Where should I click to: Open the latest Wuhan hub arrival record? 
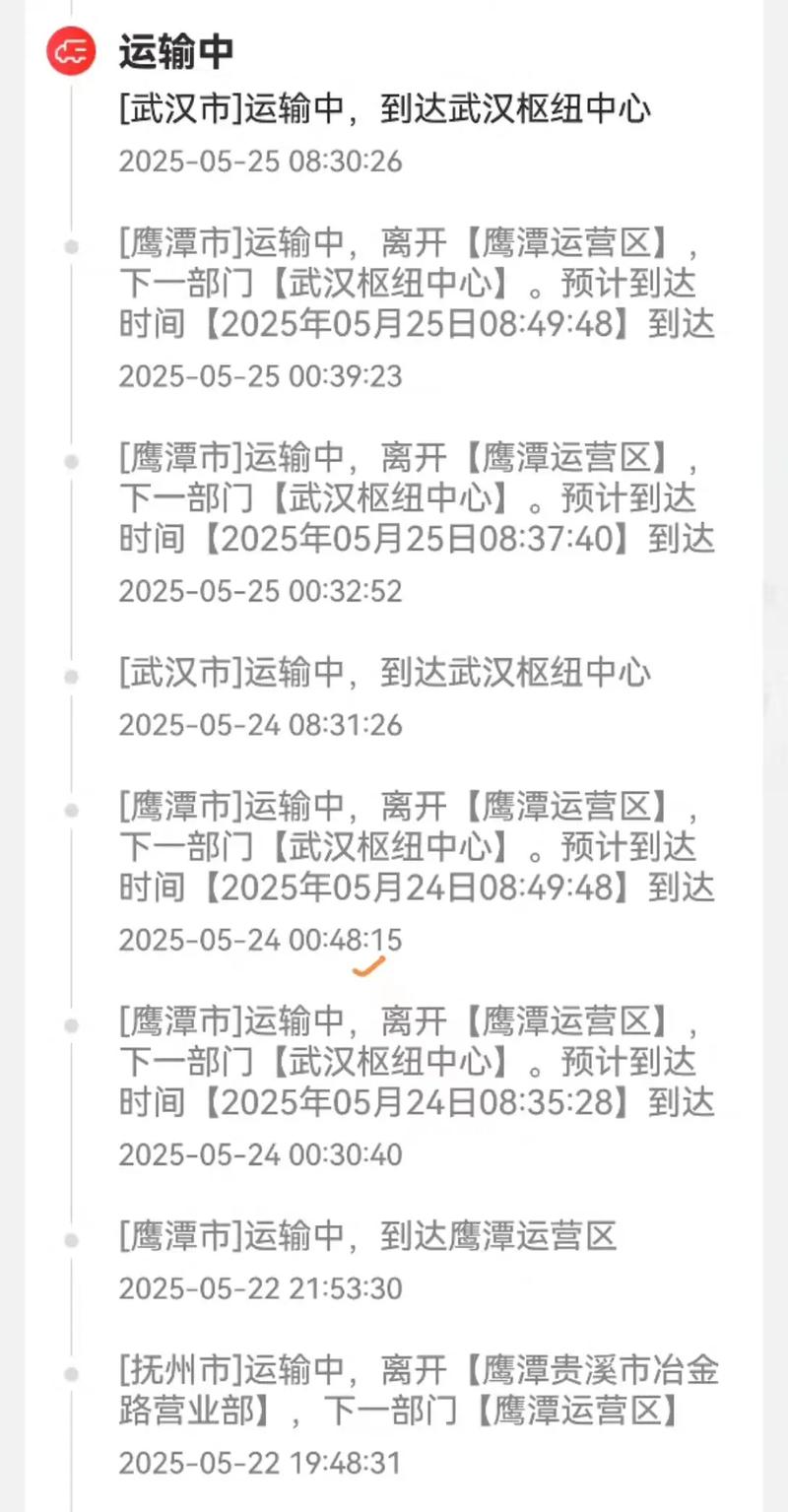coord(384,110)
